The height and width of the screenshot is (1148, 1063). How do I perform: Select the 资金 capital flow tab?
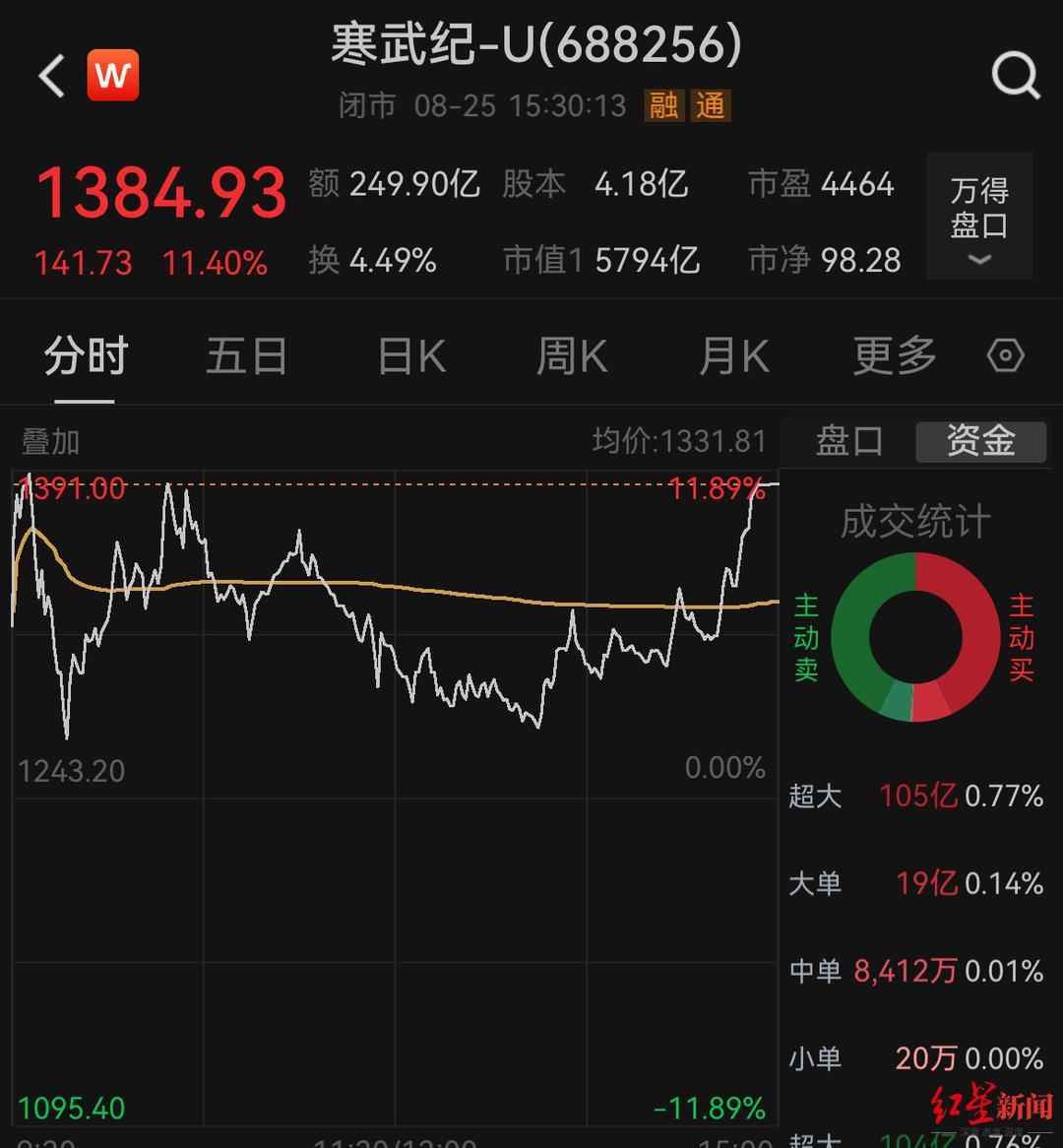980,442
